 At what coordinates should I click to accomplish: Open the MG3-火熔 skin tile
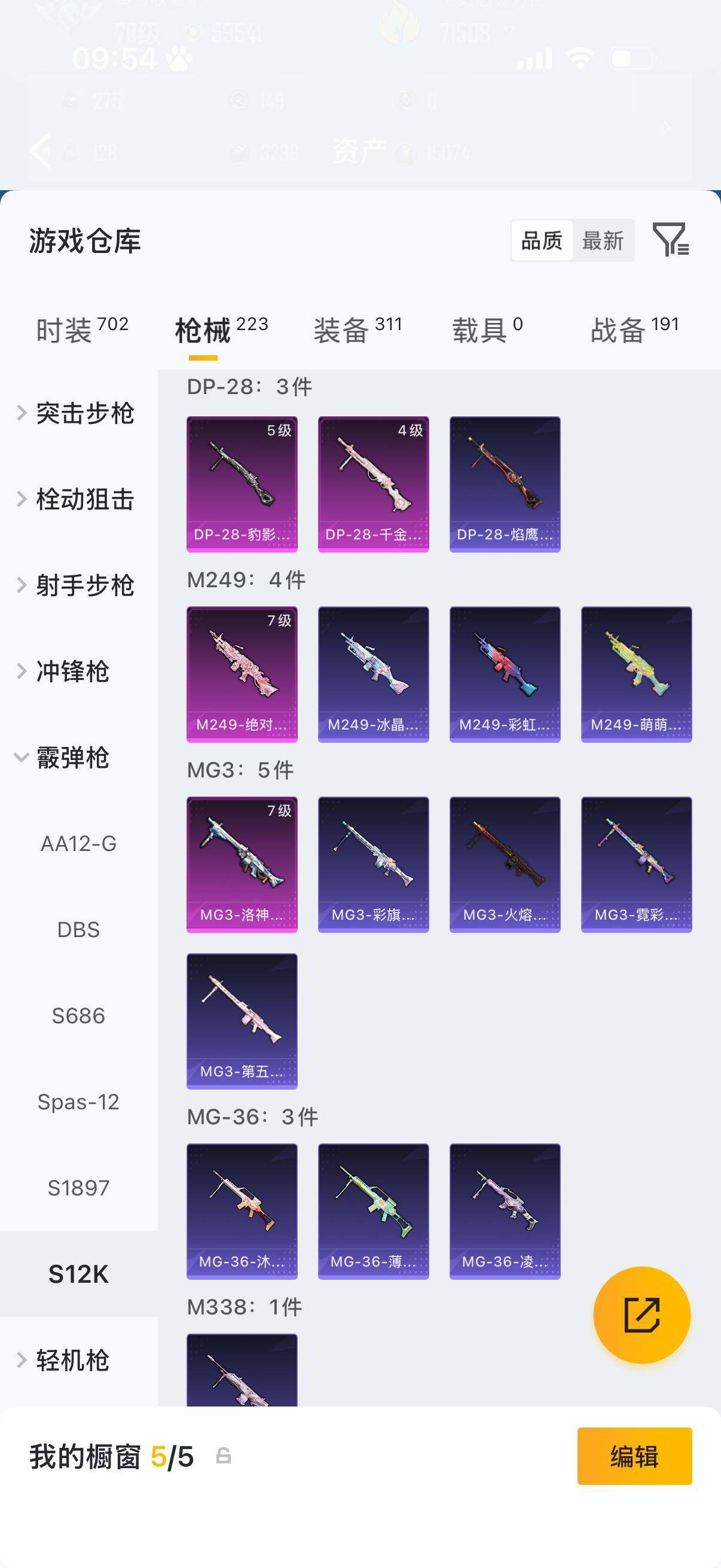point(505,864)
